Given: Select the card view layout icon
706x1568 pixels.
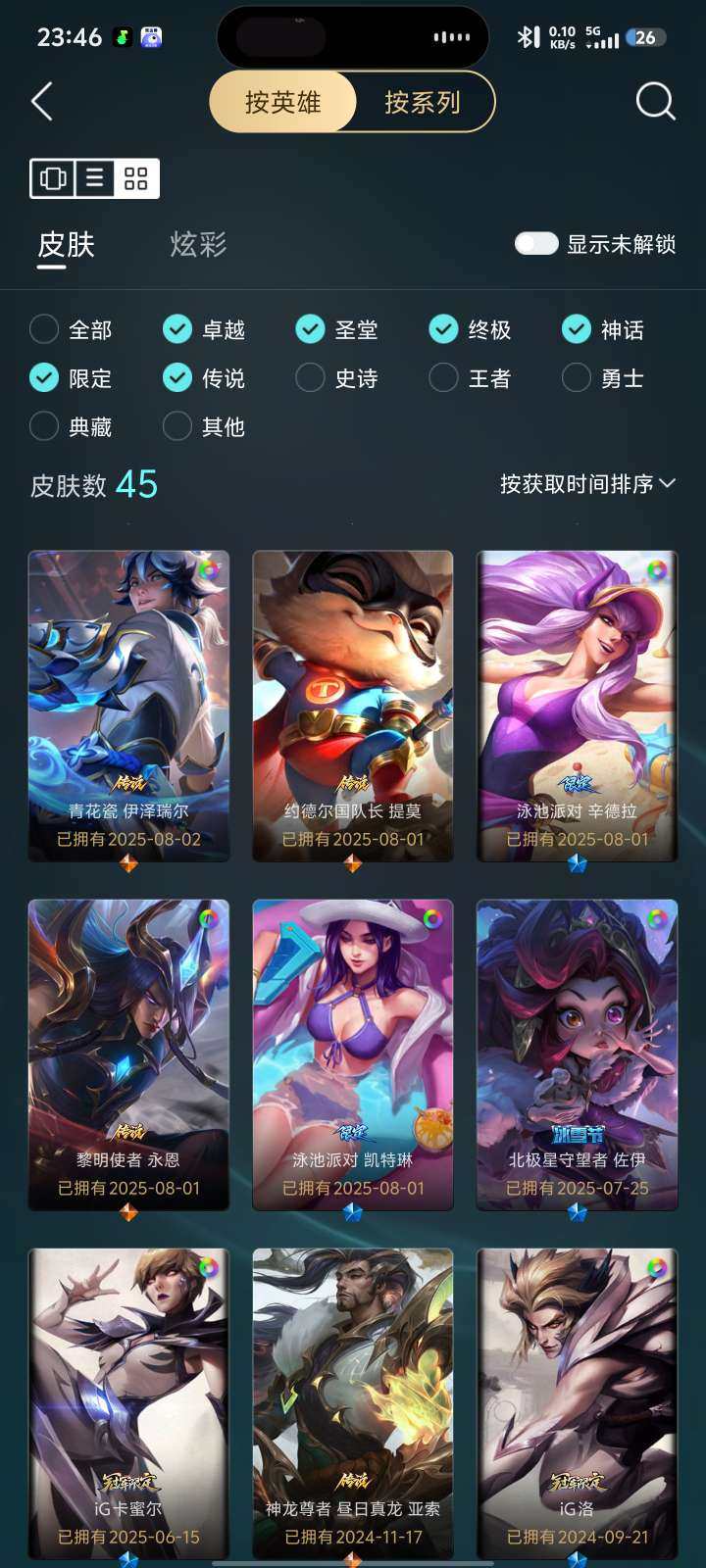Looking at the screenshot, I should coord(52,178).
